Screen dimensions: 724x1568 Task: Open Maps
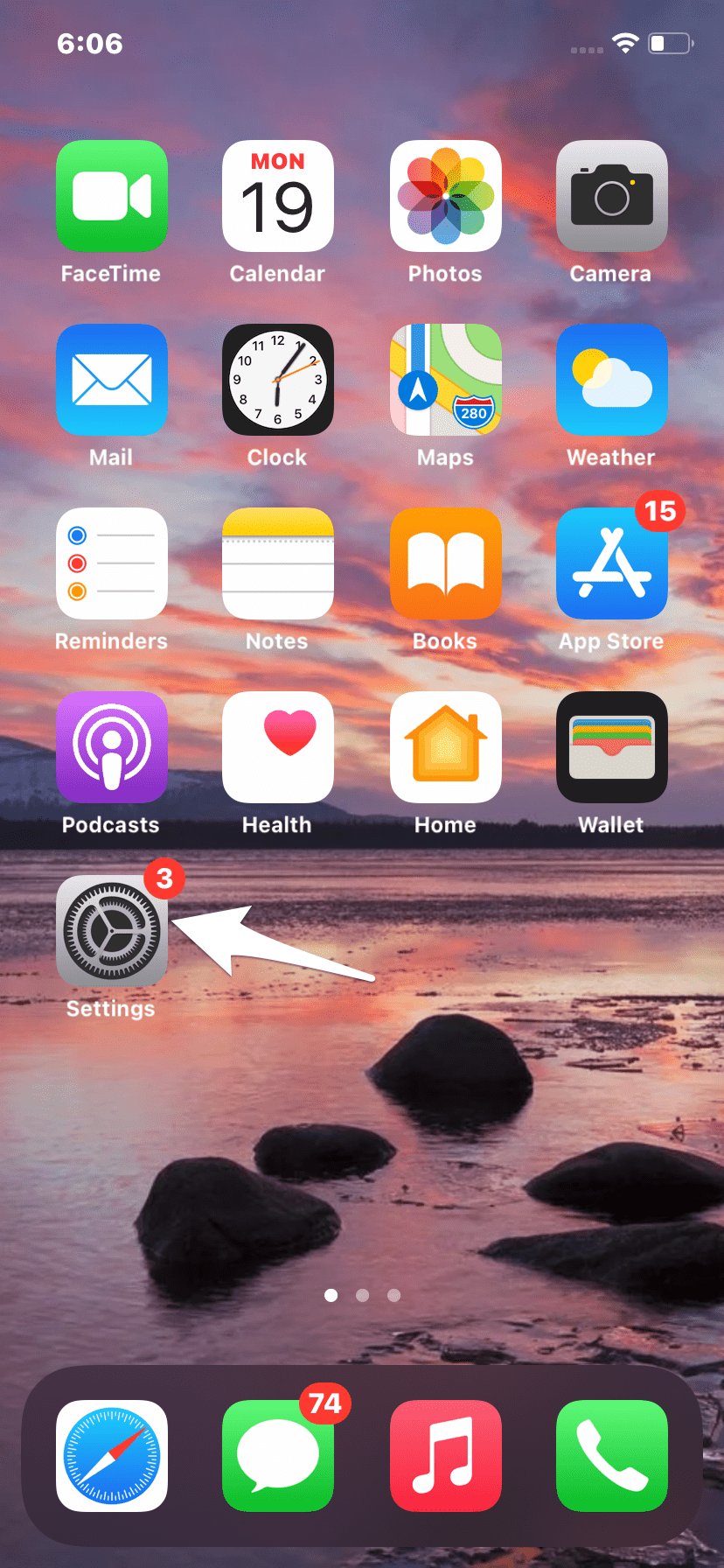[445, 380]
